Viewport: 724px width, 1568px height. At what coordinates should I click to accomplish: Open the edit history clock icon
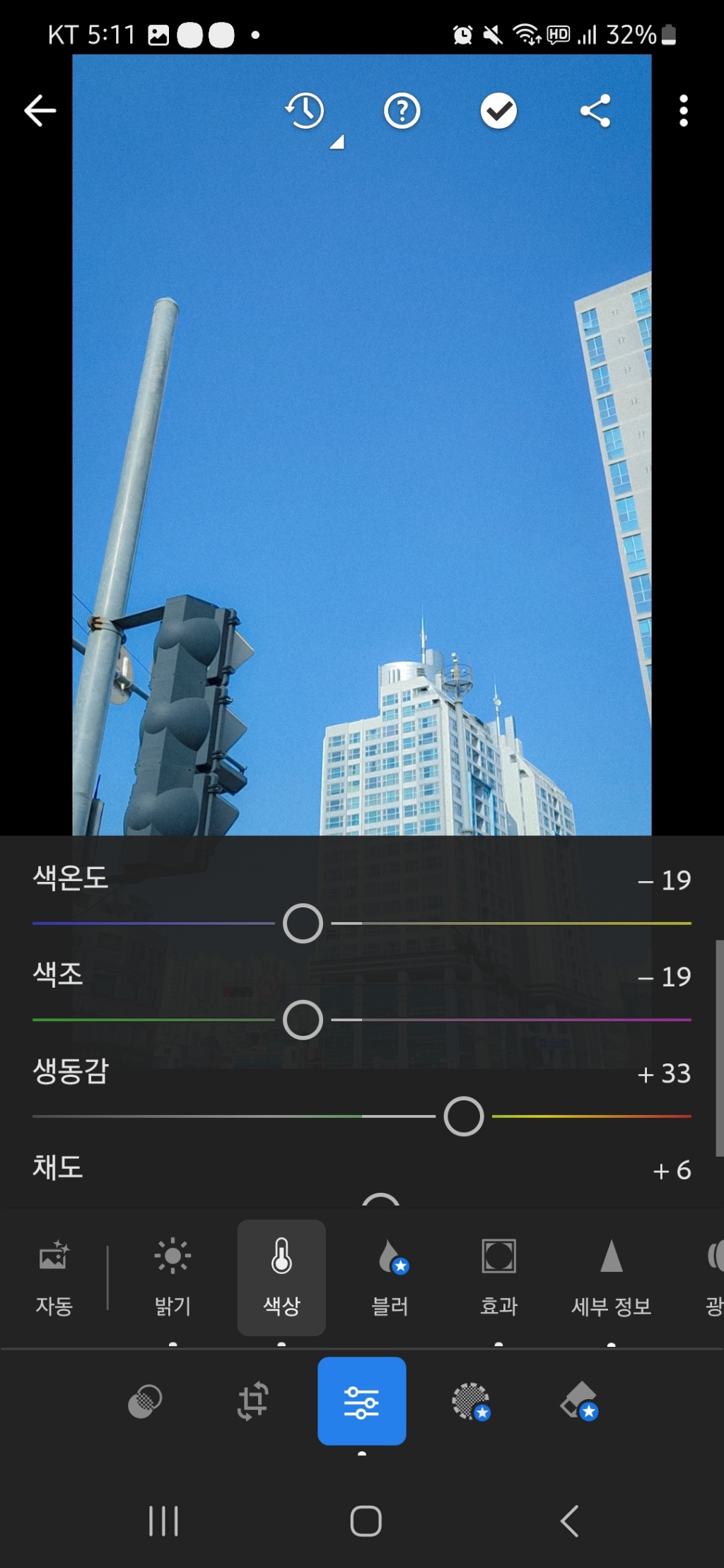[304, 111]
